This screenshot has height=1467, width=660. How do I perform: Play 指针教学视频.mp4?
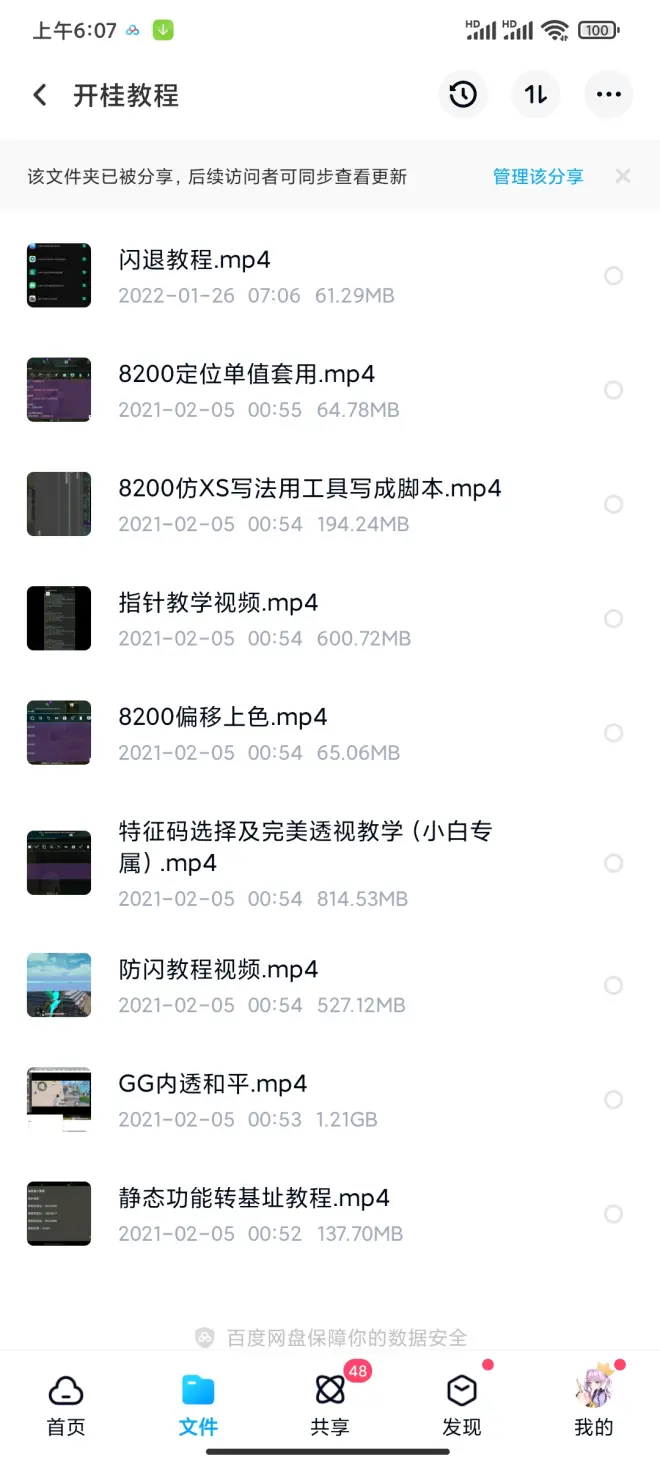tap(218, 603)
